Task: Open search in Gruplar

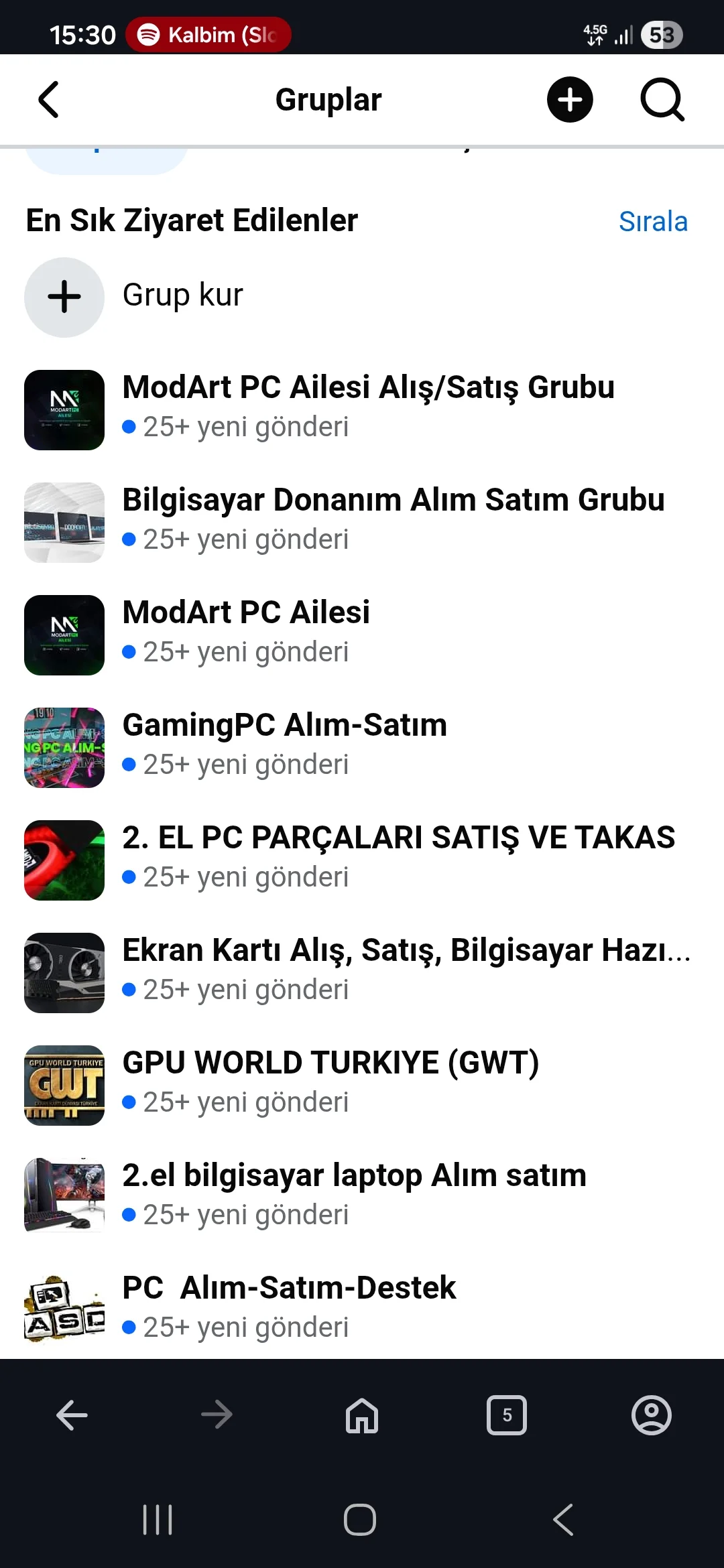Action: click(662, 100)
